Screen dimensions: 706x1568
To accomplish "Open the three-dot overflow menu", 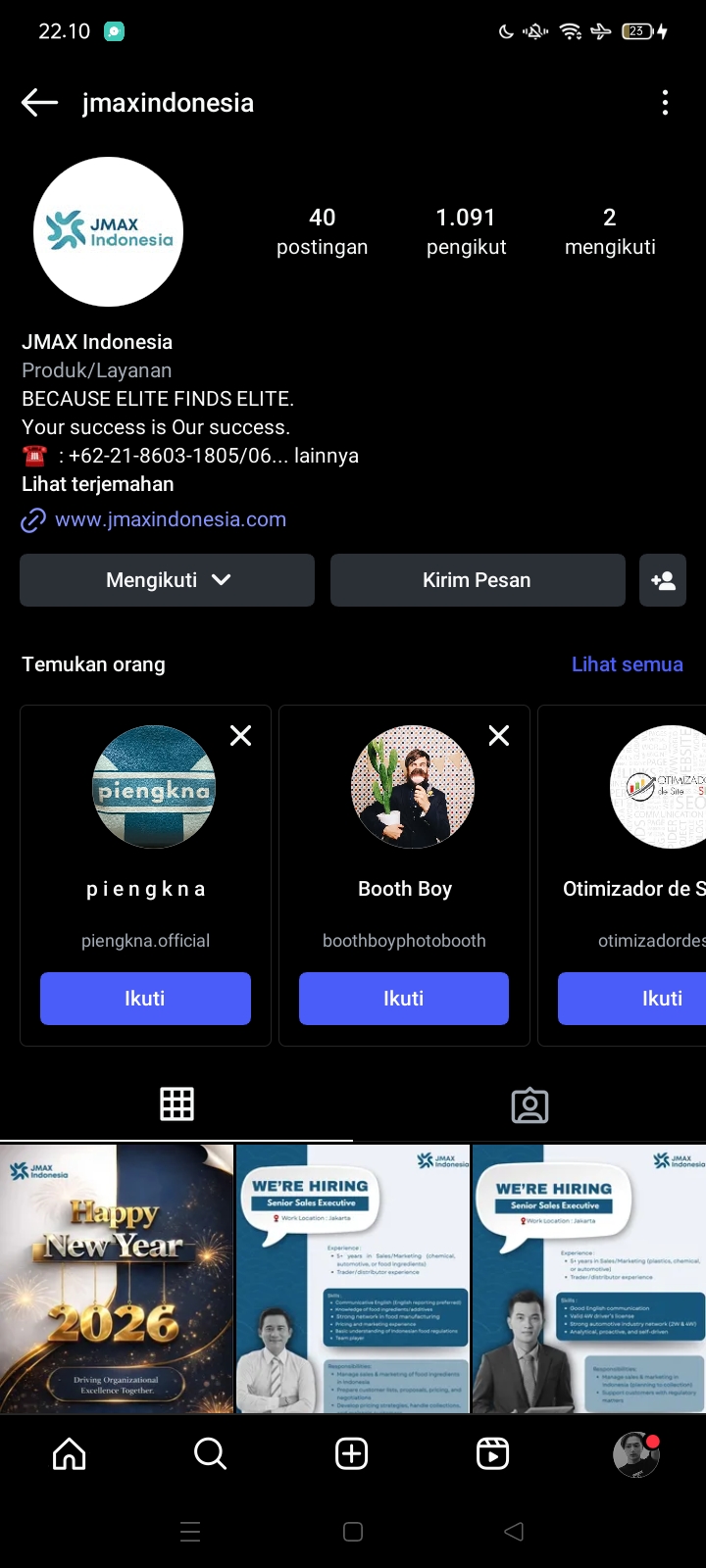I will point(665,103).
